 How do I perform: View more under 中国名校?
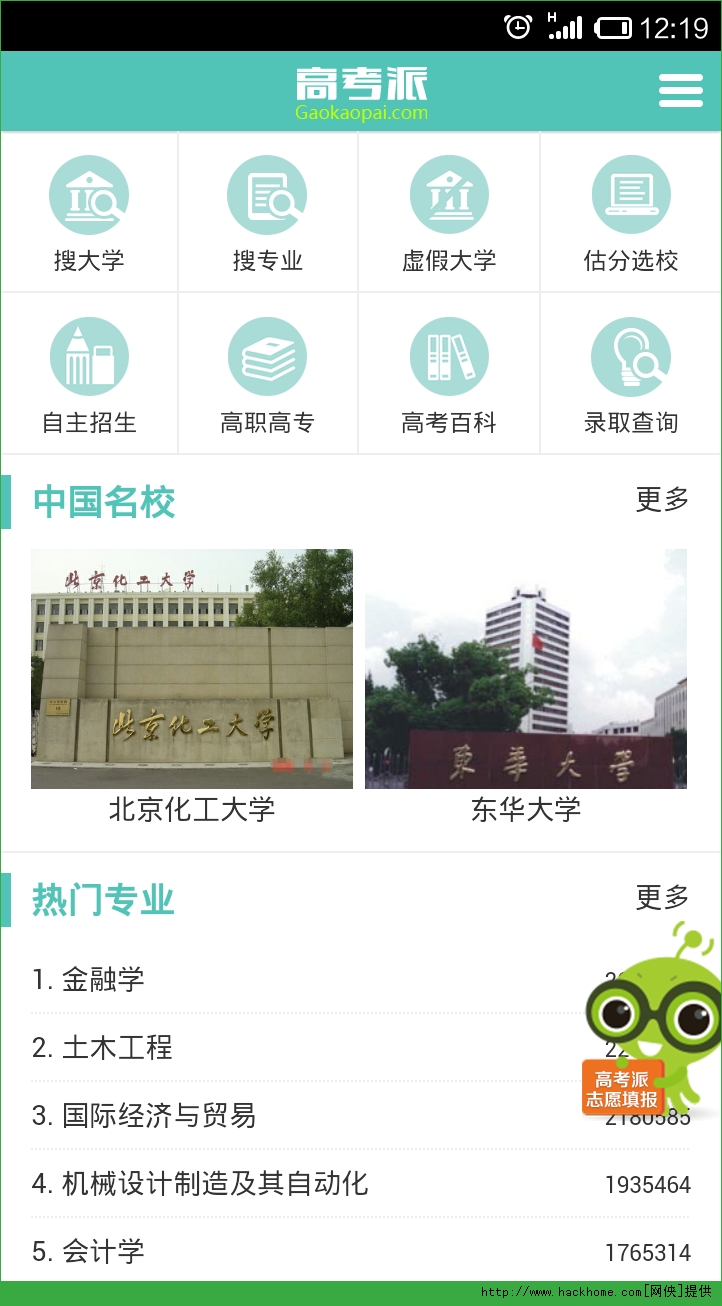[x=662, y=500]
